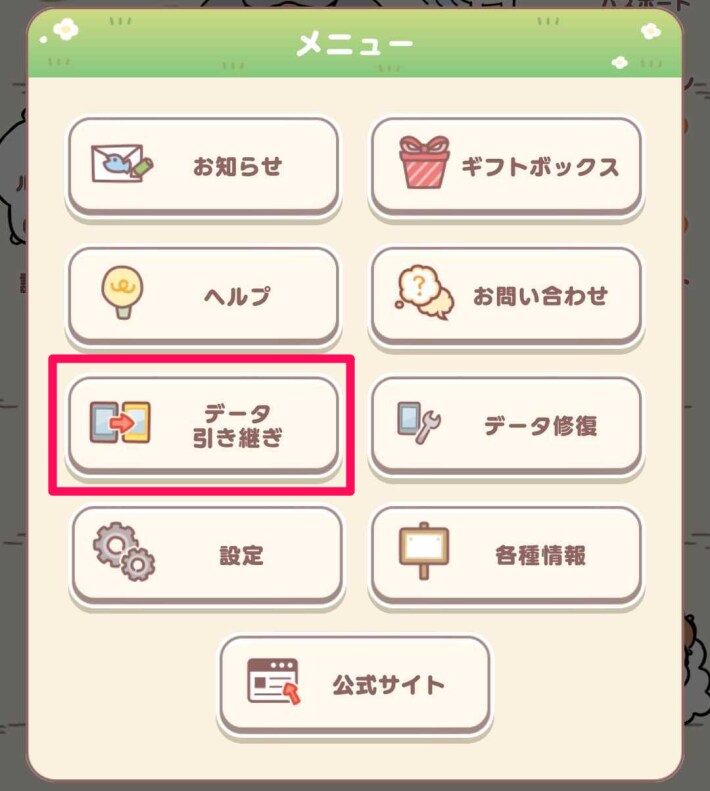Go to 設定 settings
The height and width of the screenshot is (791, 710).
[x=205, y=553]
